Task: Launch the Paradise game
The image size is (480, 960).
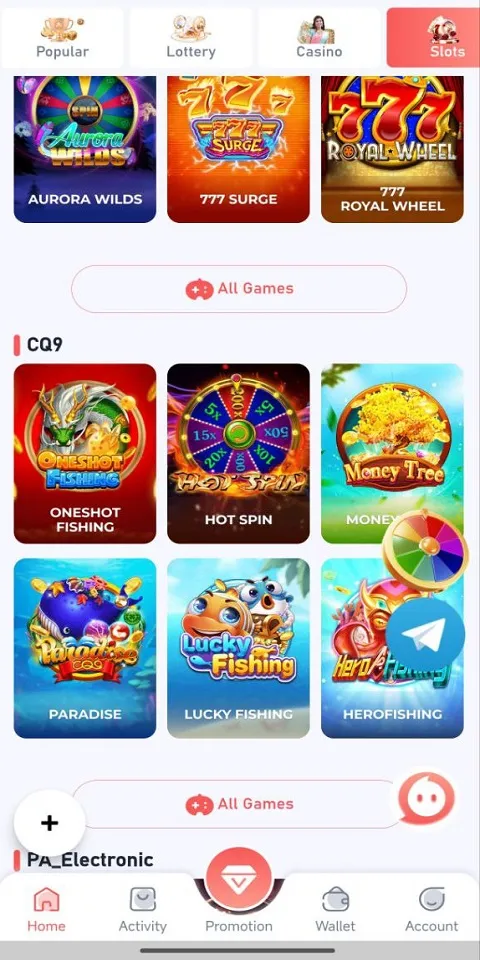Action: pos(85,648)
